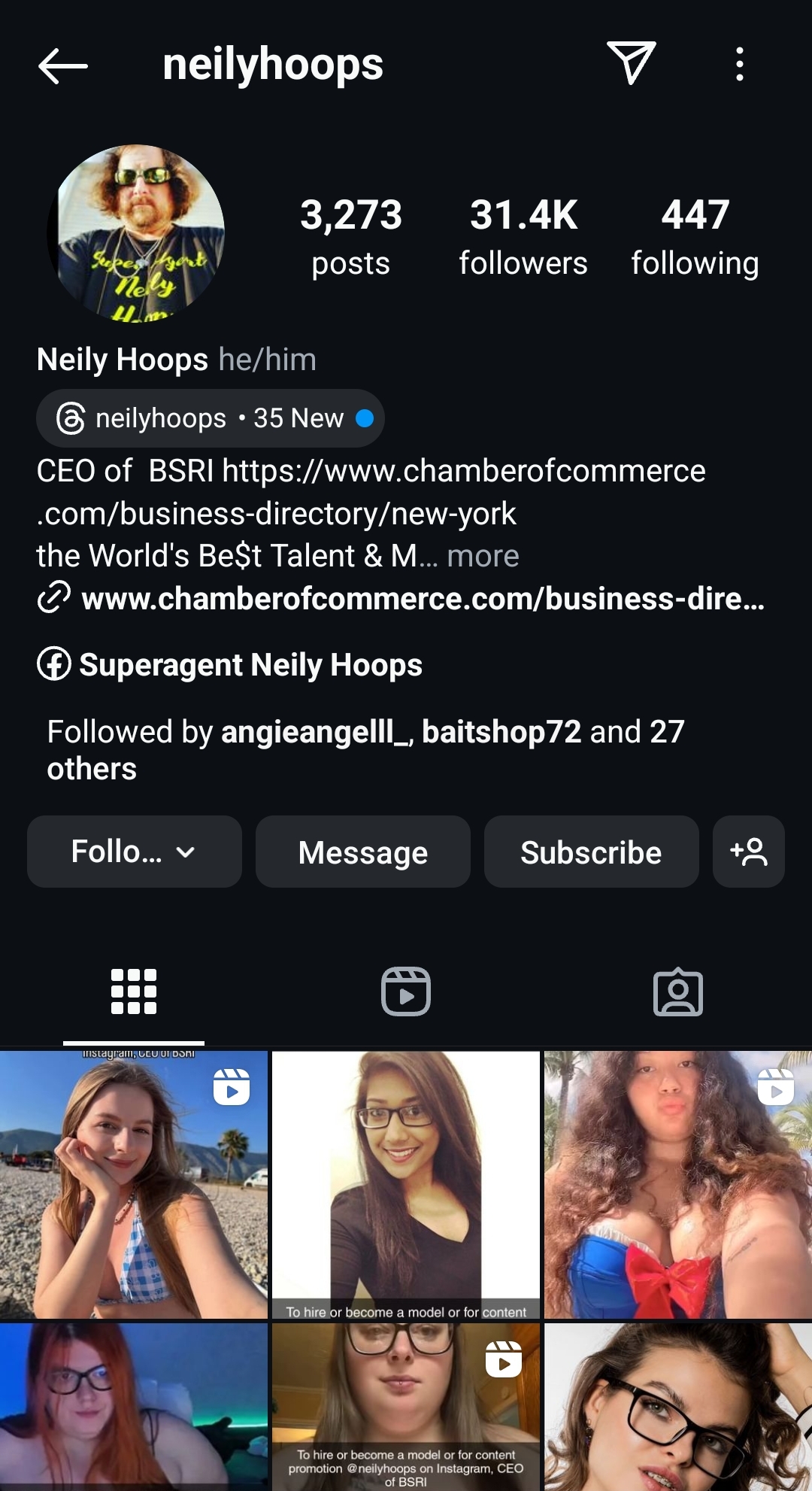Open the reel with the blue-and-red bow top
Image resolution: width=812 pixels, height=1491 pixels.
pyautogui.click(x=677, y=1185)
